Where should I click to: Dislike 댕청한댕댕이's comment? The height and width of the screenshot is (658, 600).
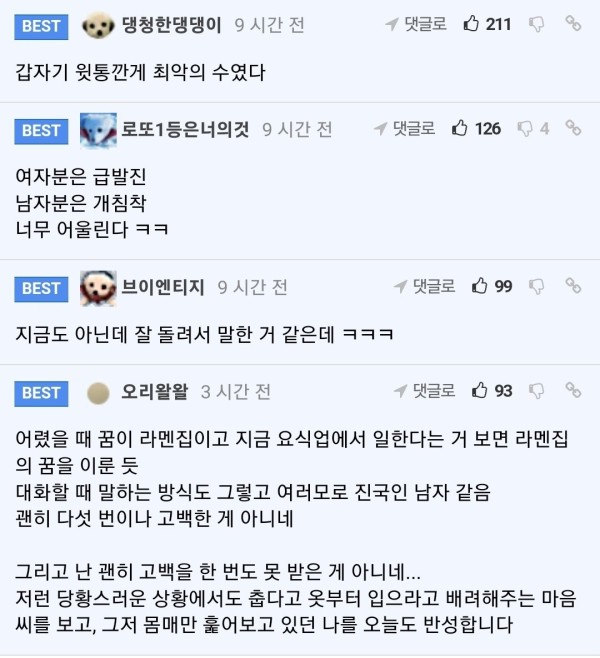tap(537, 24)
